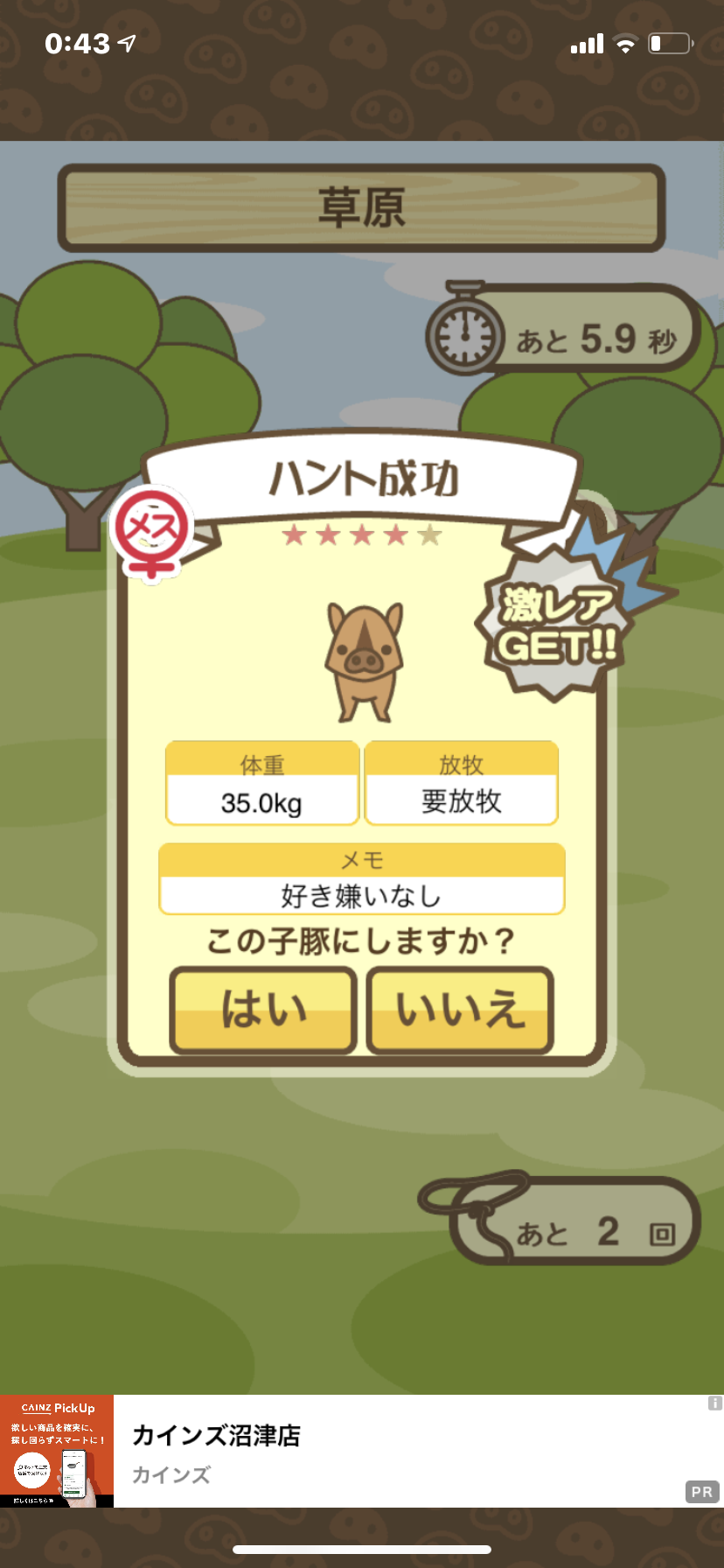The width and height of the screenshot is (724, 1568).
Task: Open the ad info icon
Action: pos(714,1403)
